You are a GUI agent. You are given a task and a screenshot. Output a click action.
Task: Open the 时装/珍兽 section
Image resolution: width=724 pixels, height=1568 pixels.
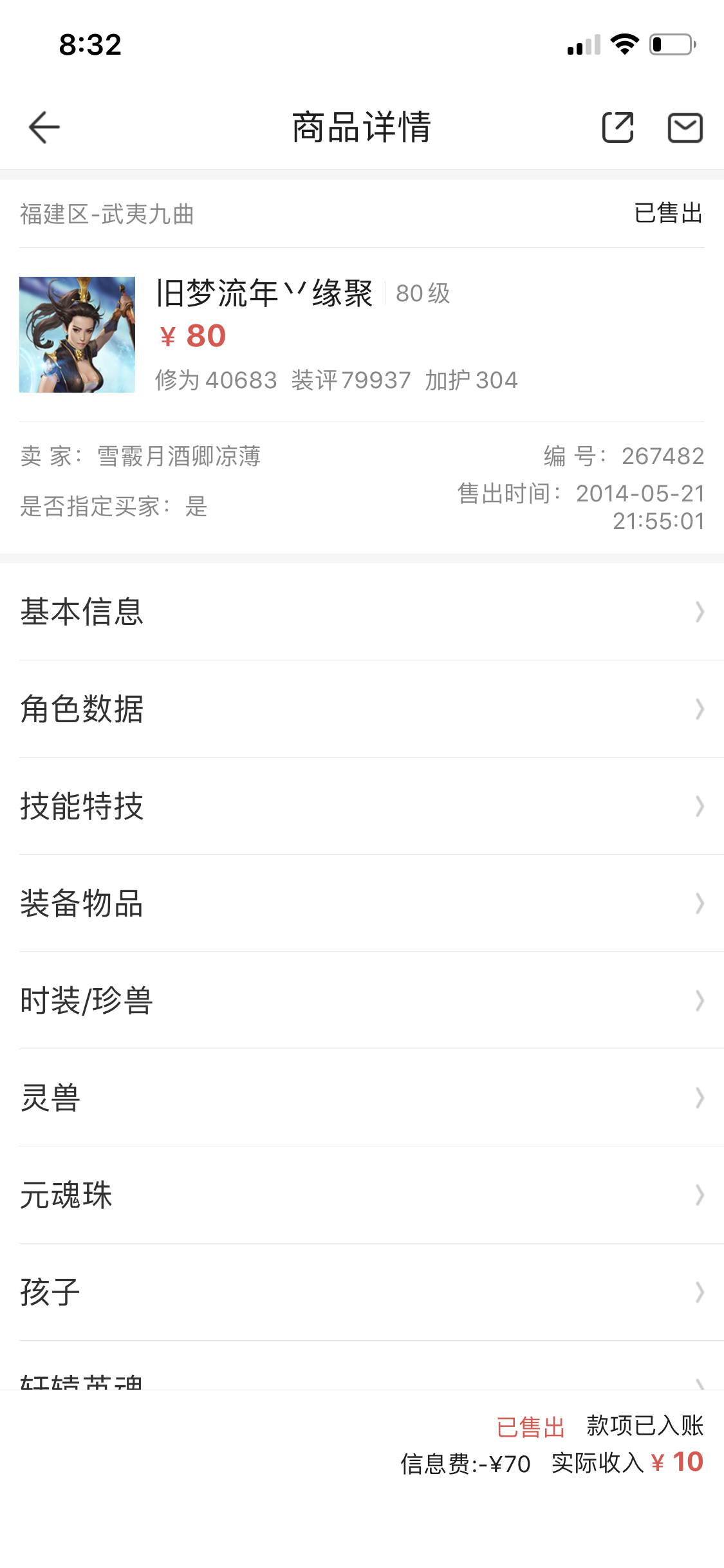[362, 1000]
